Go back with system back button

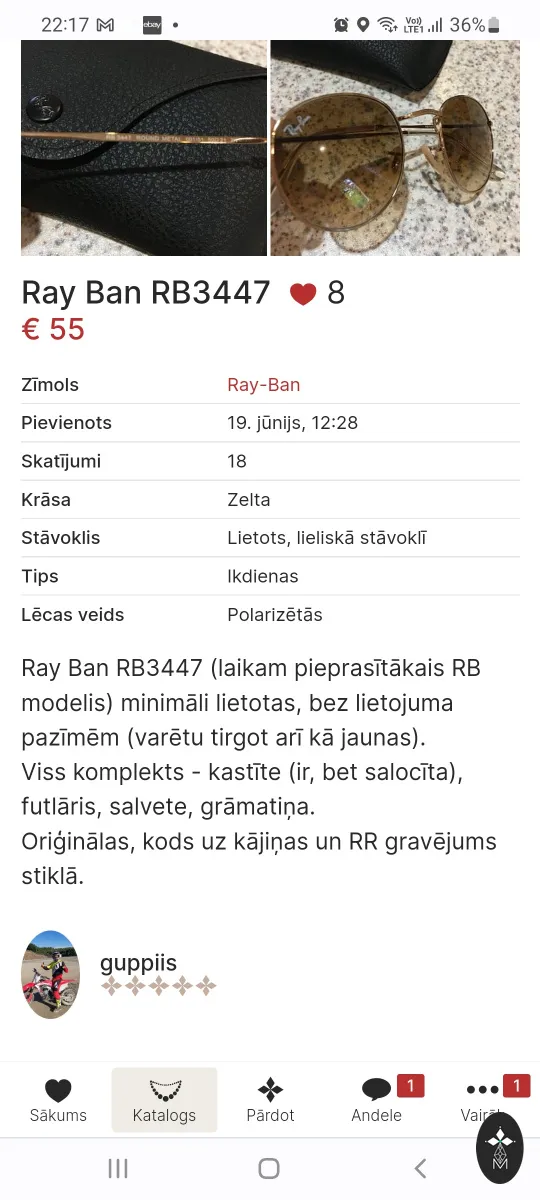coord(420,1168)
